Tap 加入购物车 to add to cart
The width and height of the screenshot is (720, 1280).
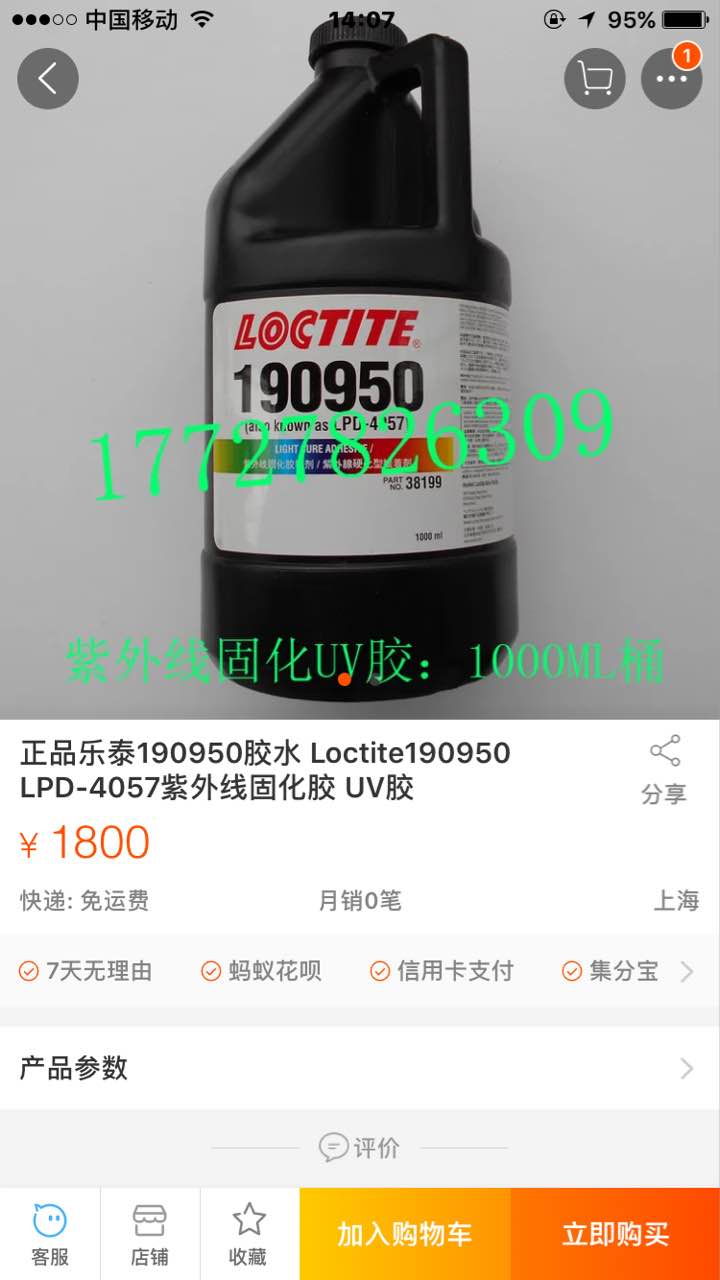405,1234
